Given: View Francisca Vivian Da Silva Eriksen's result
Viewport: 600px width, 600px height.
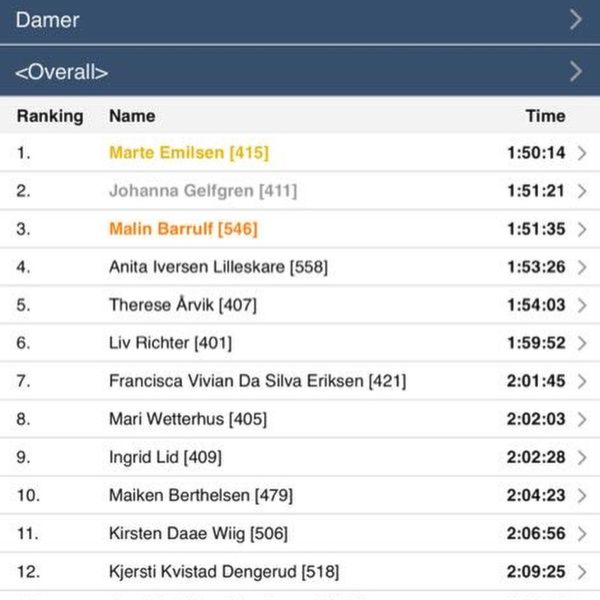Looking at the screenshot, I should tap(300, 381).
